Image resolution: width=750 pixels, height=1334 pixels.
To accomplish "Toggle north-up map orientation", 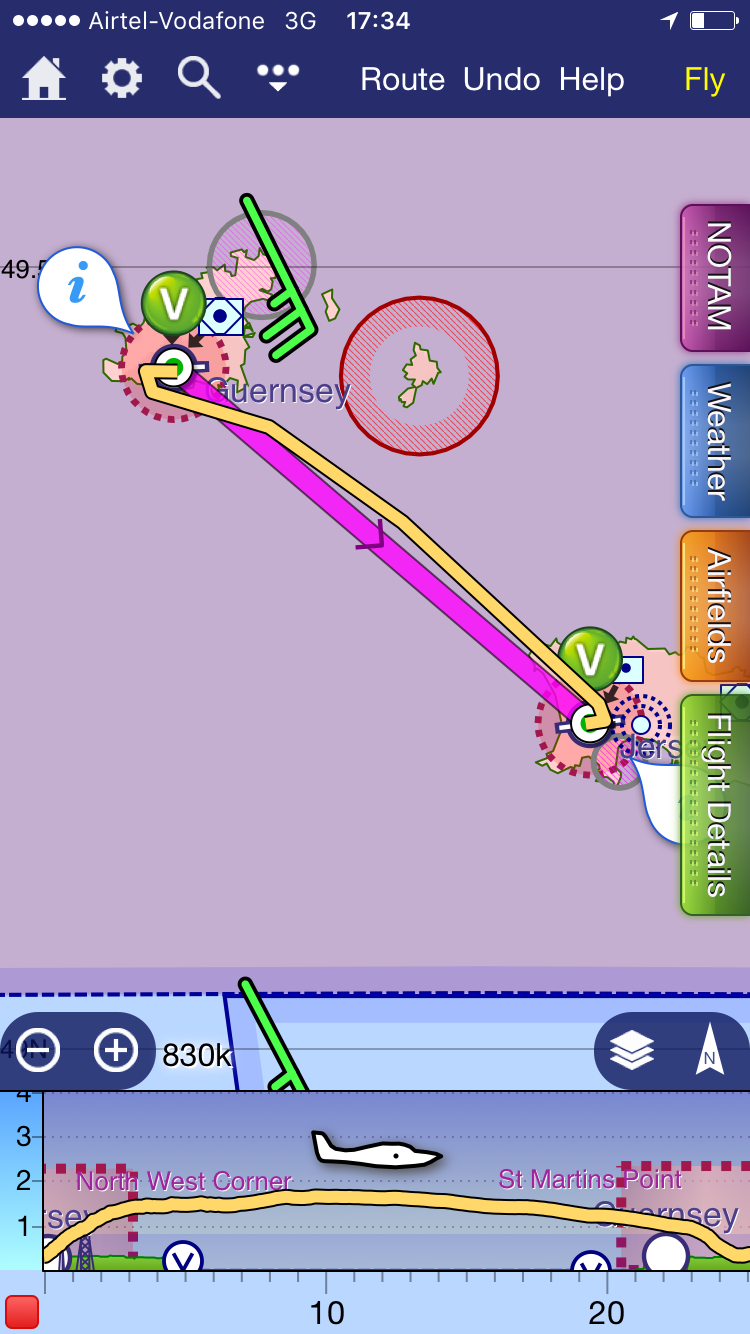I will click(709, 1050).
